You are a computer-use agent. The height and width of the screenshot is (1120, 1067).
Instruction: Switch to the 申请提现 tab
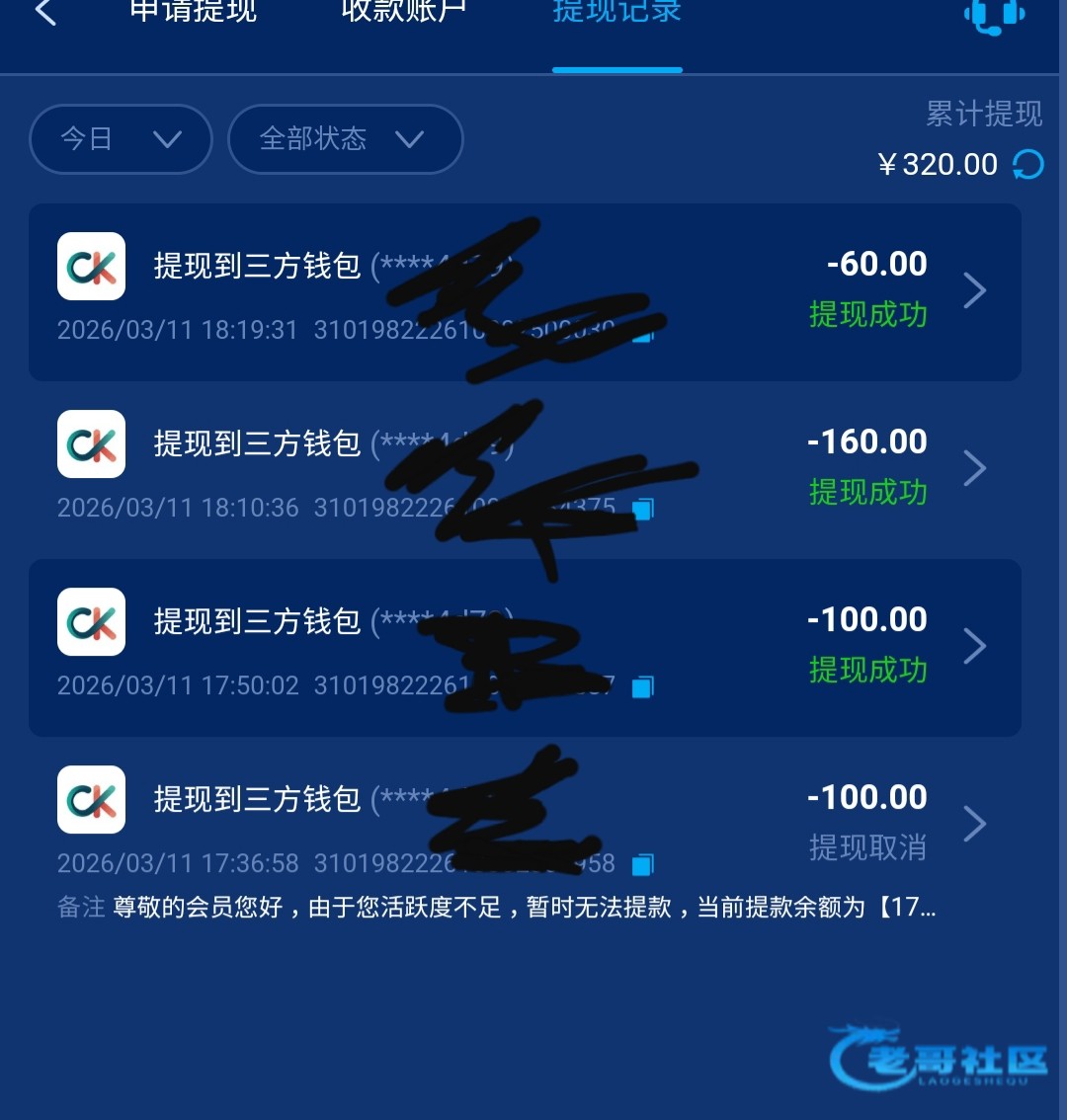[193, 10]
